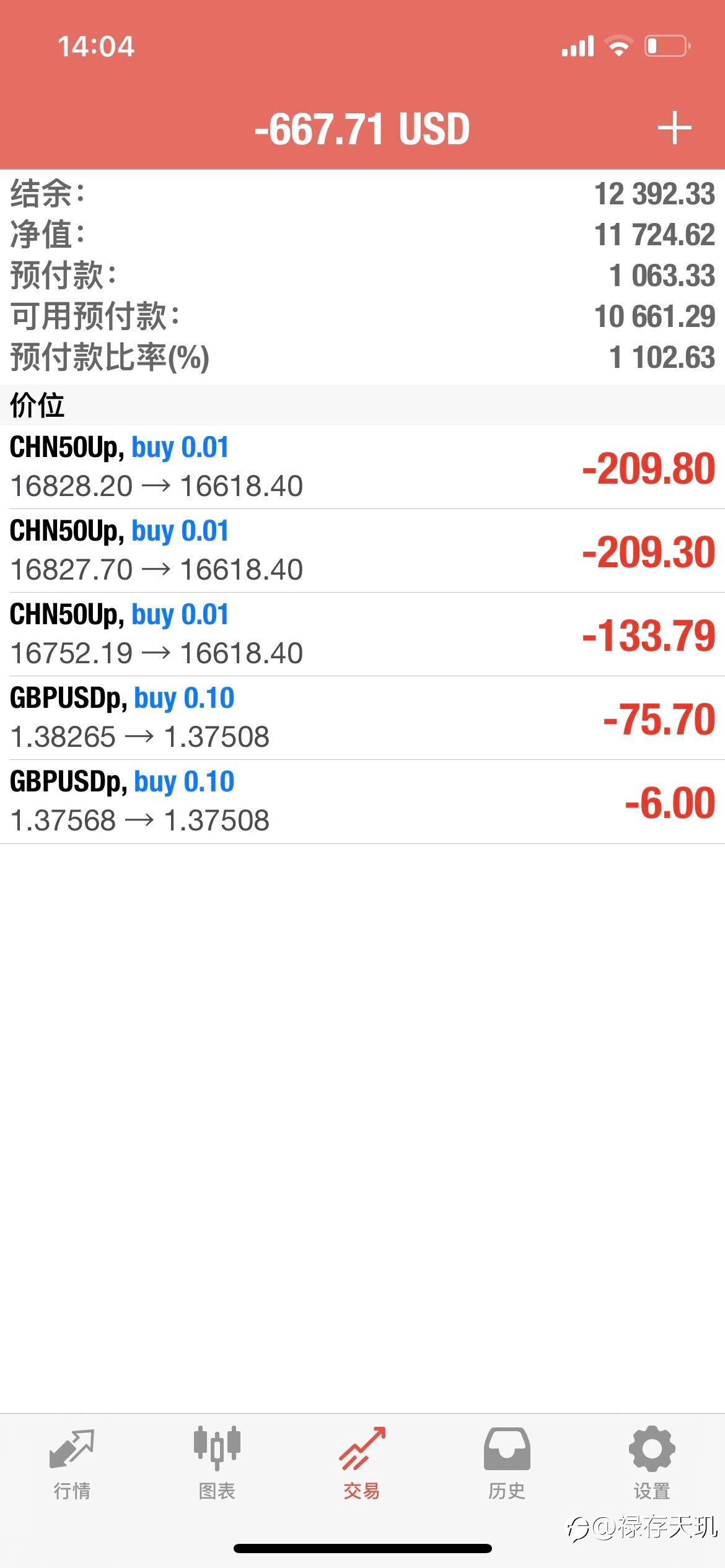725x1568 pixels.
Task: Open the GBPUSDp position opened at 1.37568
Action: point(362,801)
